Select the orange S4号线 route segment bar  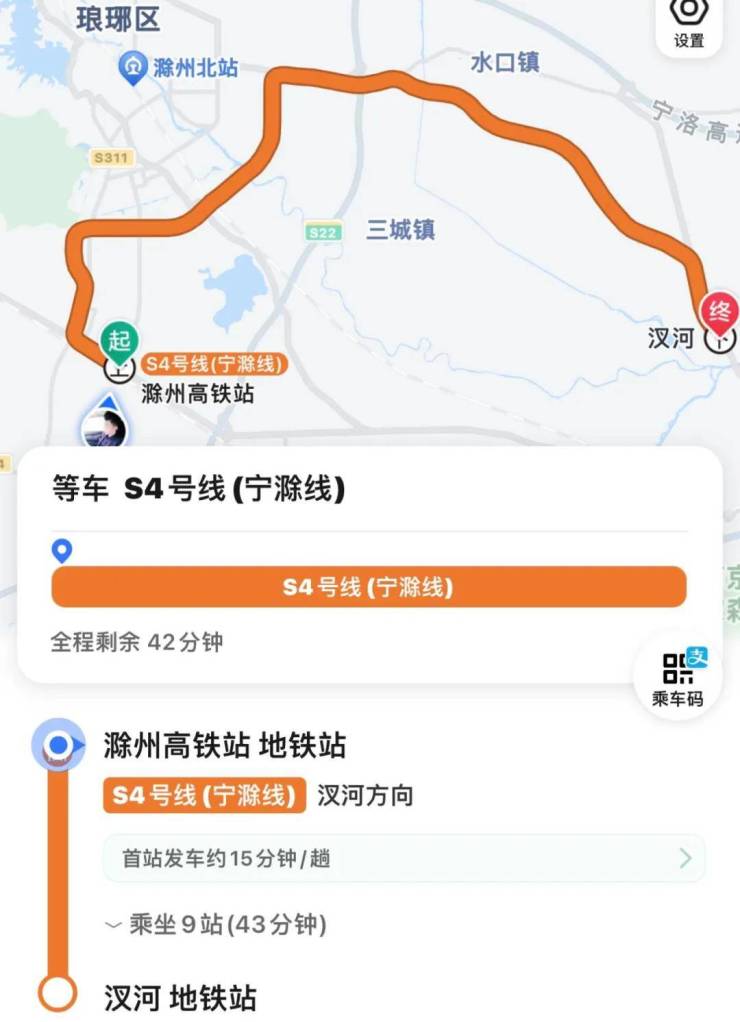pos(368,587)
